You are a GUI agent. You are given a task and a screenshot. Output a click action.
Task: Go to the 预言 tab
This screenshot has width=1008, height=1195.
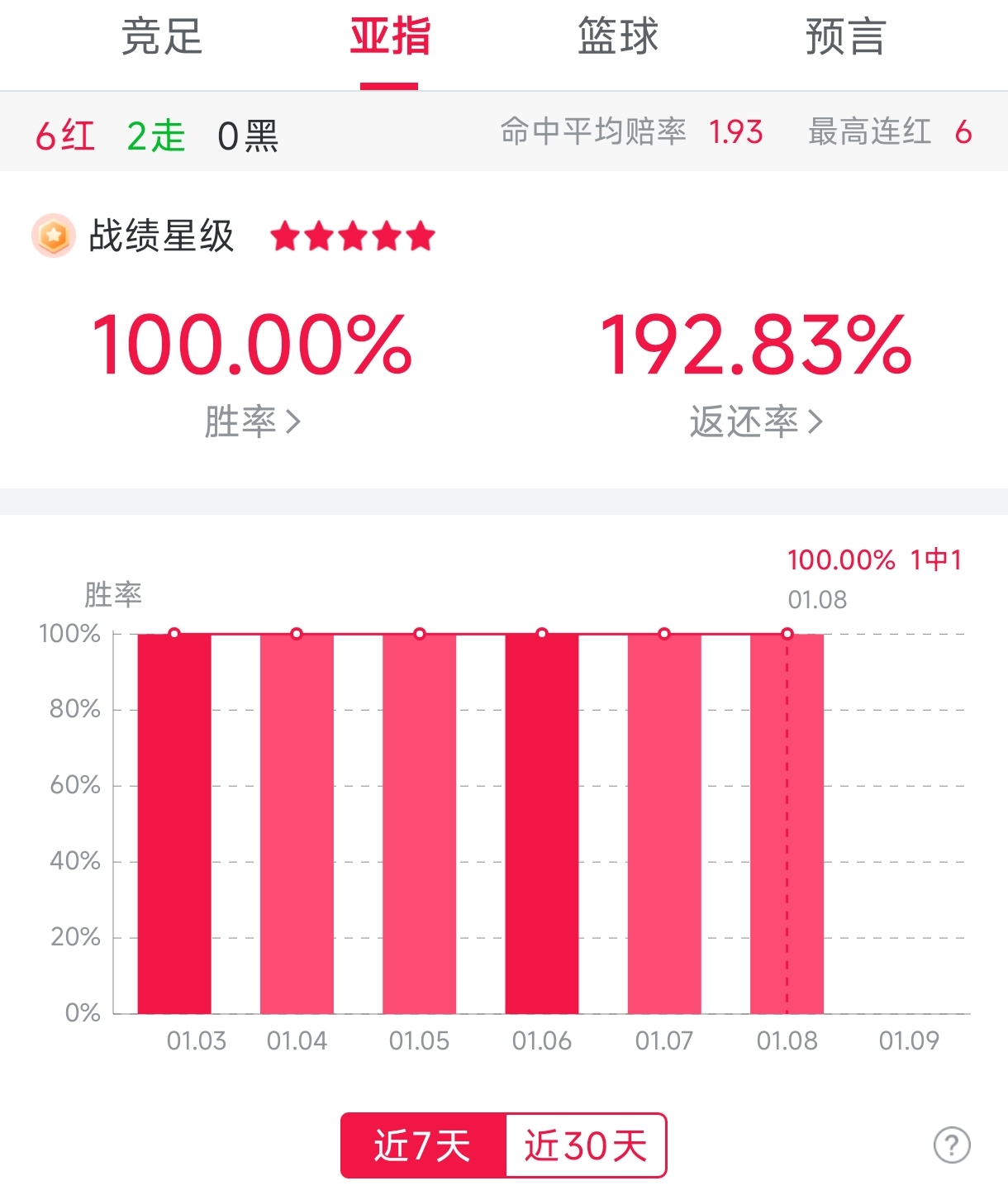[845, 38]
